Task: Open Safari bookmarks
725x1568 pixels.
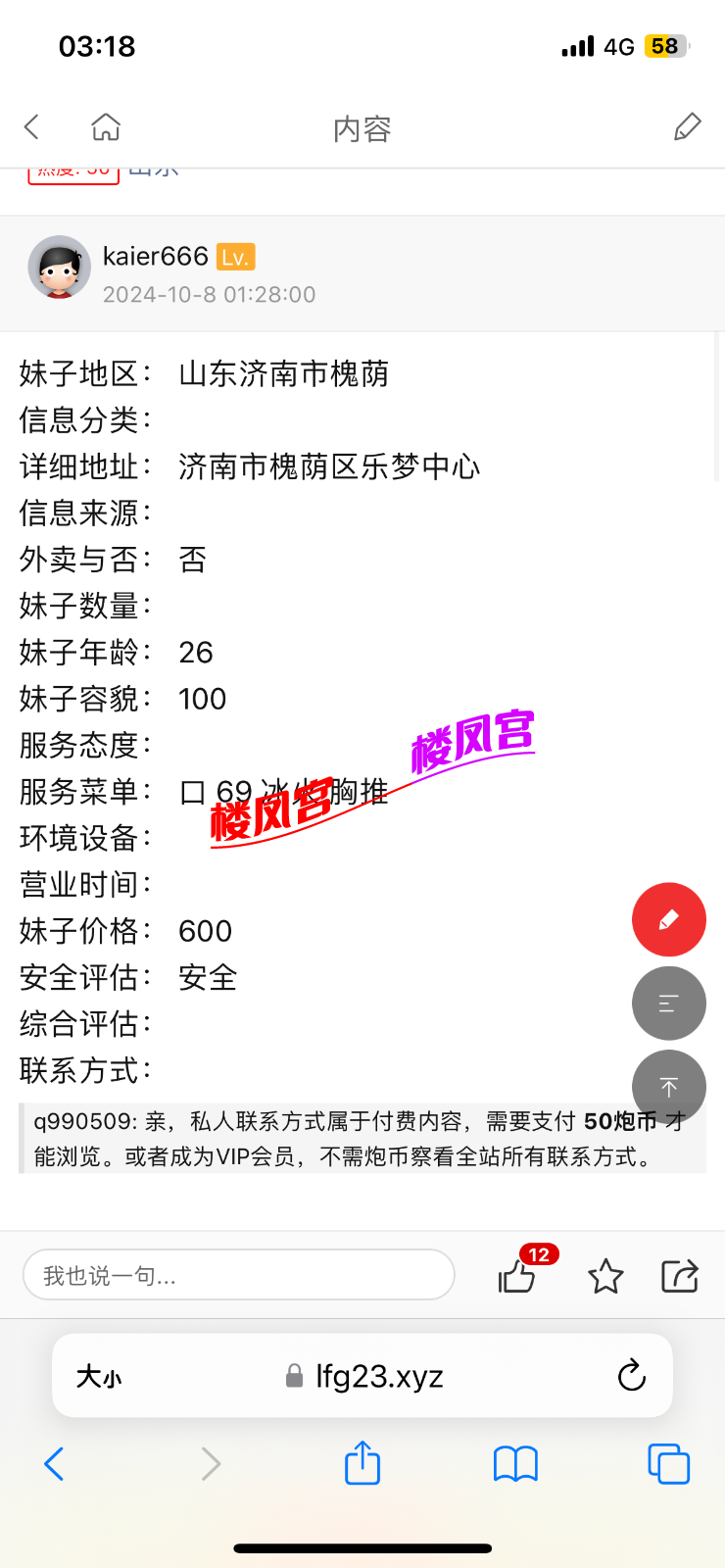Action: point(515,1463)
